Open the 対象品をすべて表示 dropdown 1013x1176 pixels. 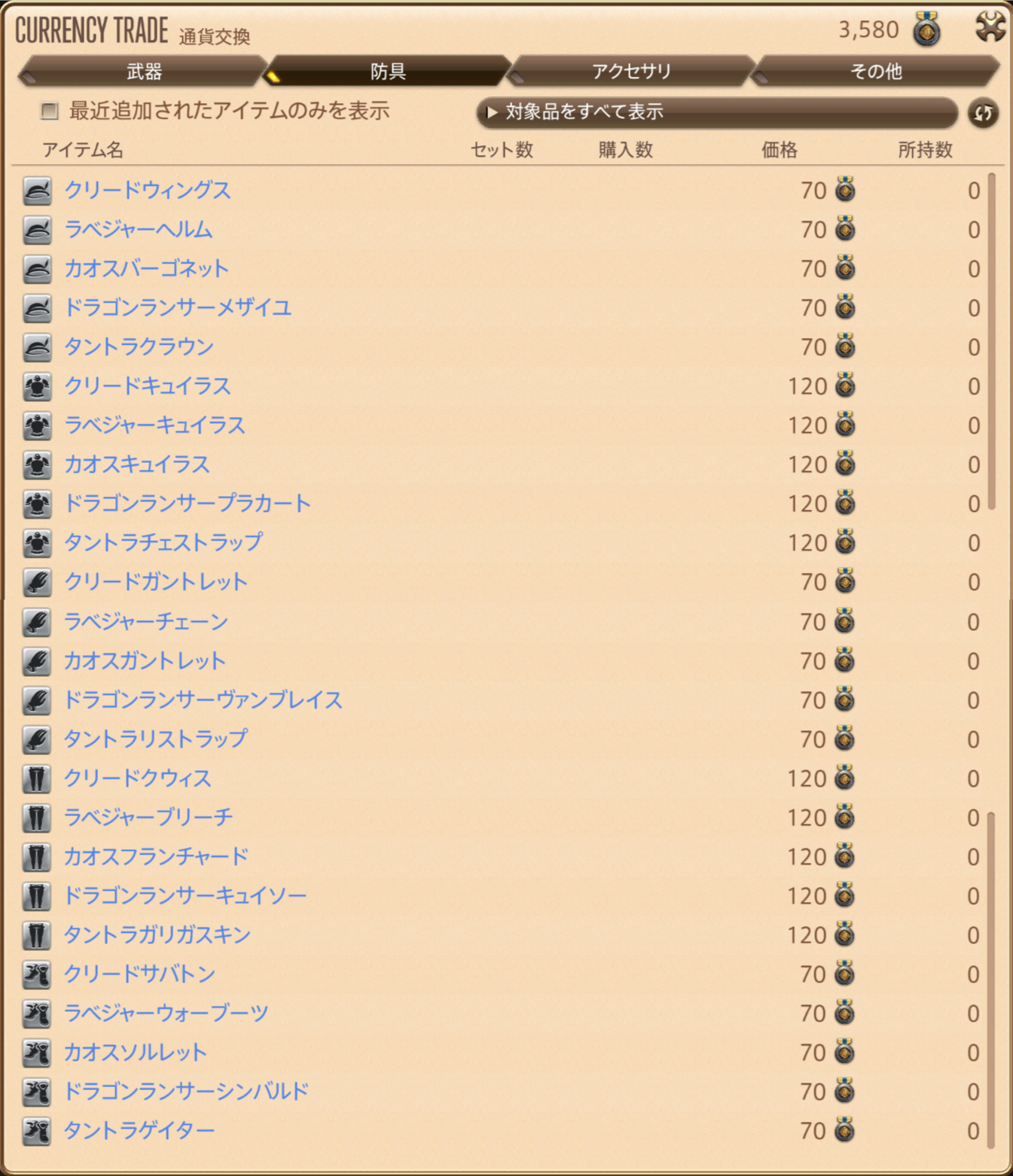[x=716, y=112]
